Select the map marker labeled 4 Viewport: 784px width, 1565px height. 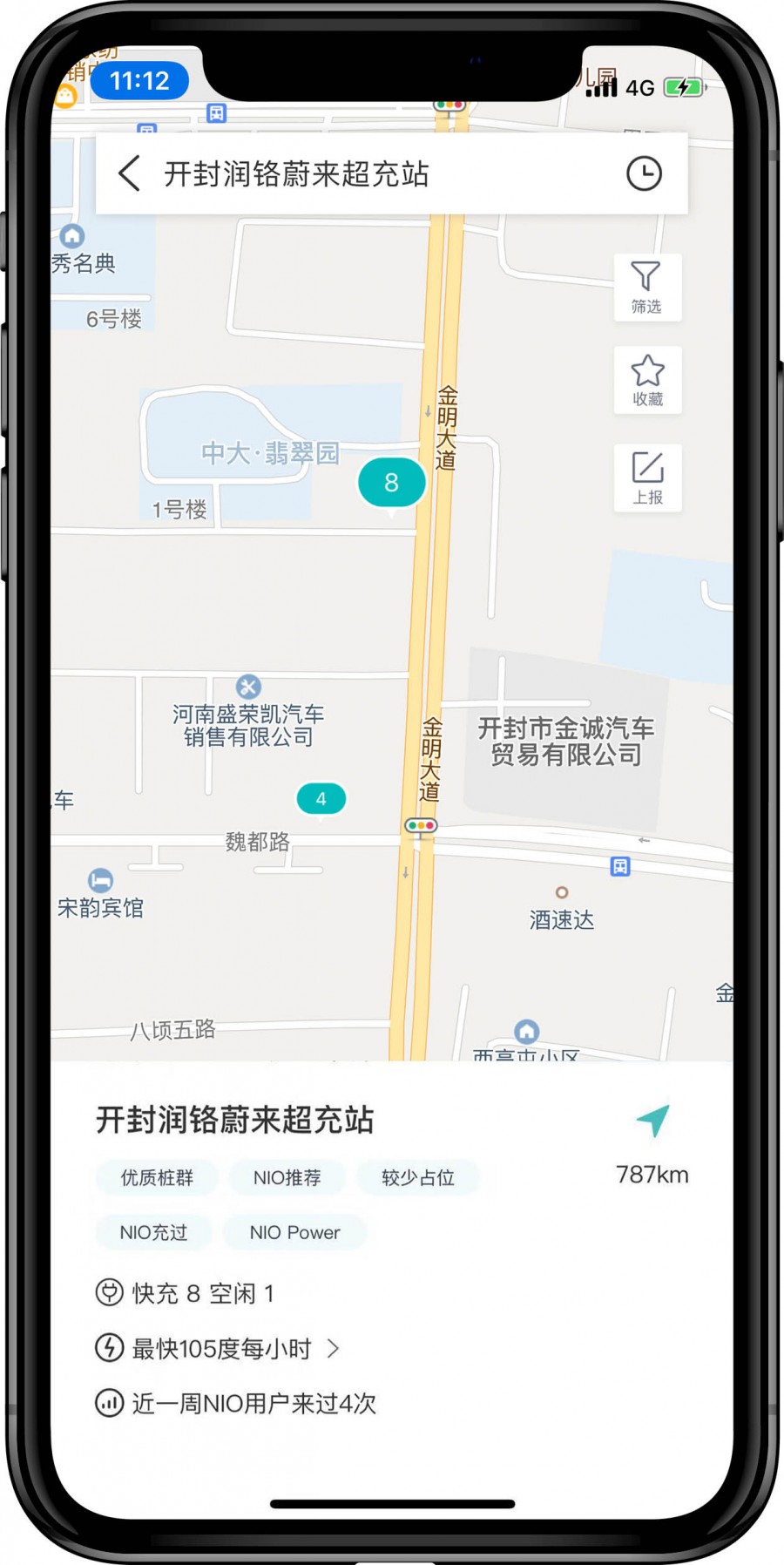[x=321, y=799]
